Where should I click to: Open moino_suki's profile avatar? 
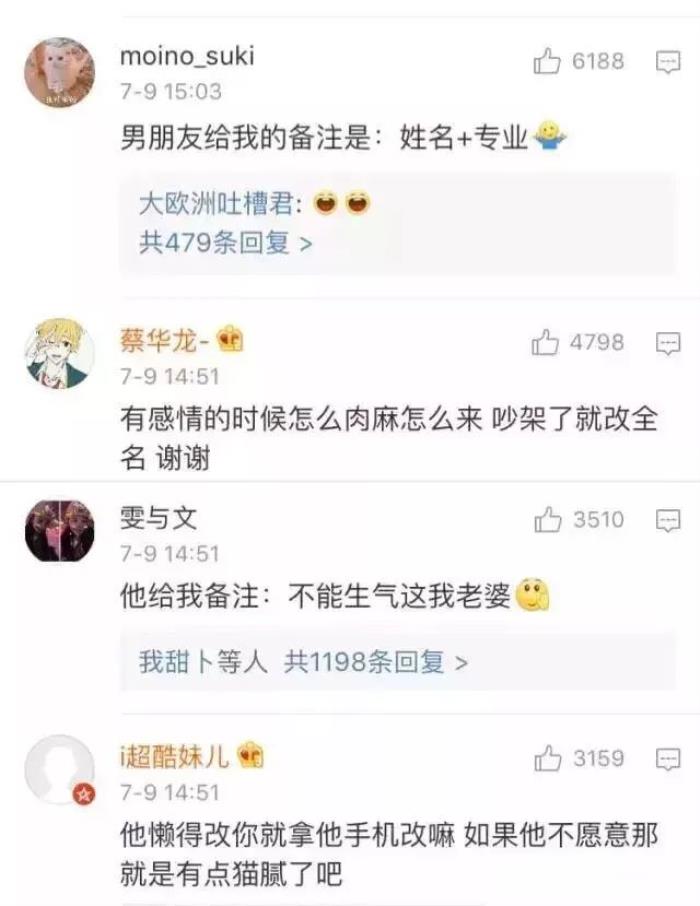59,72
